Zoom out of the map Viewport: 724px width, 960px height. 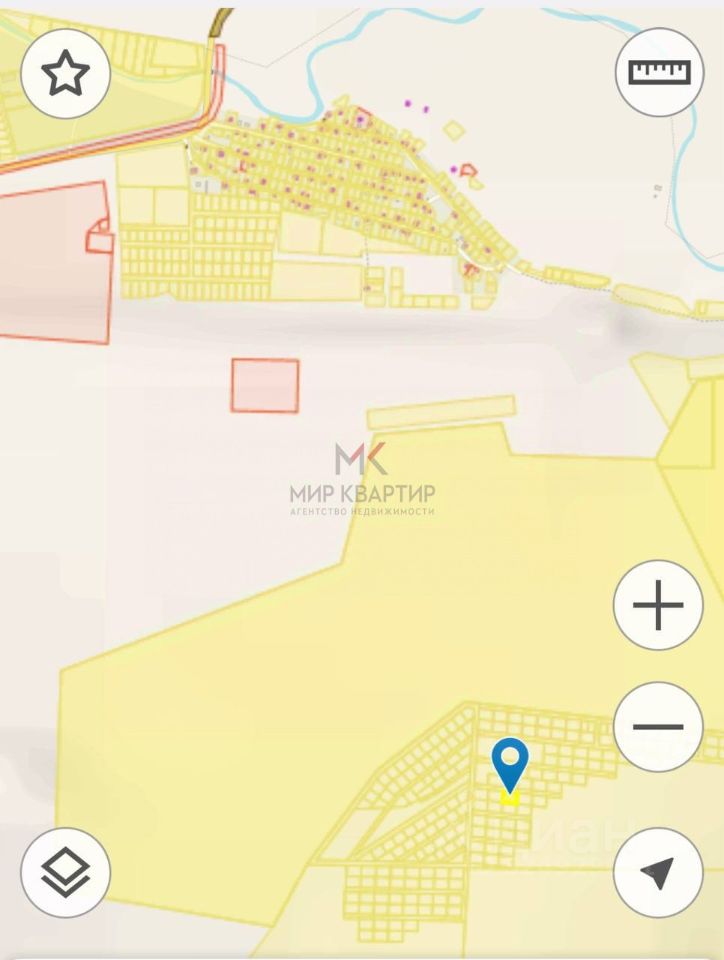pyautogui.click(x=658, y=727)
